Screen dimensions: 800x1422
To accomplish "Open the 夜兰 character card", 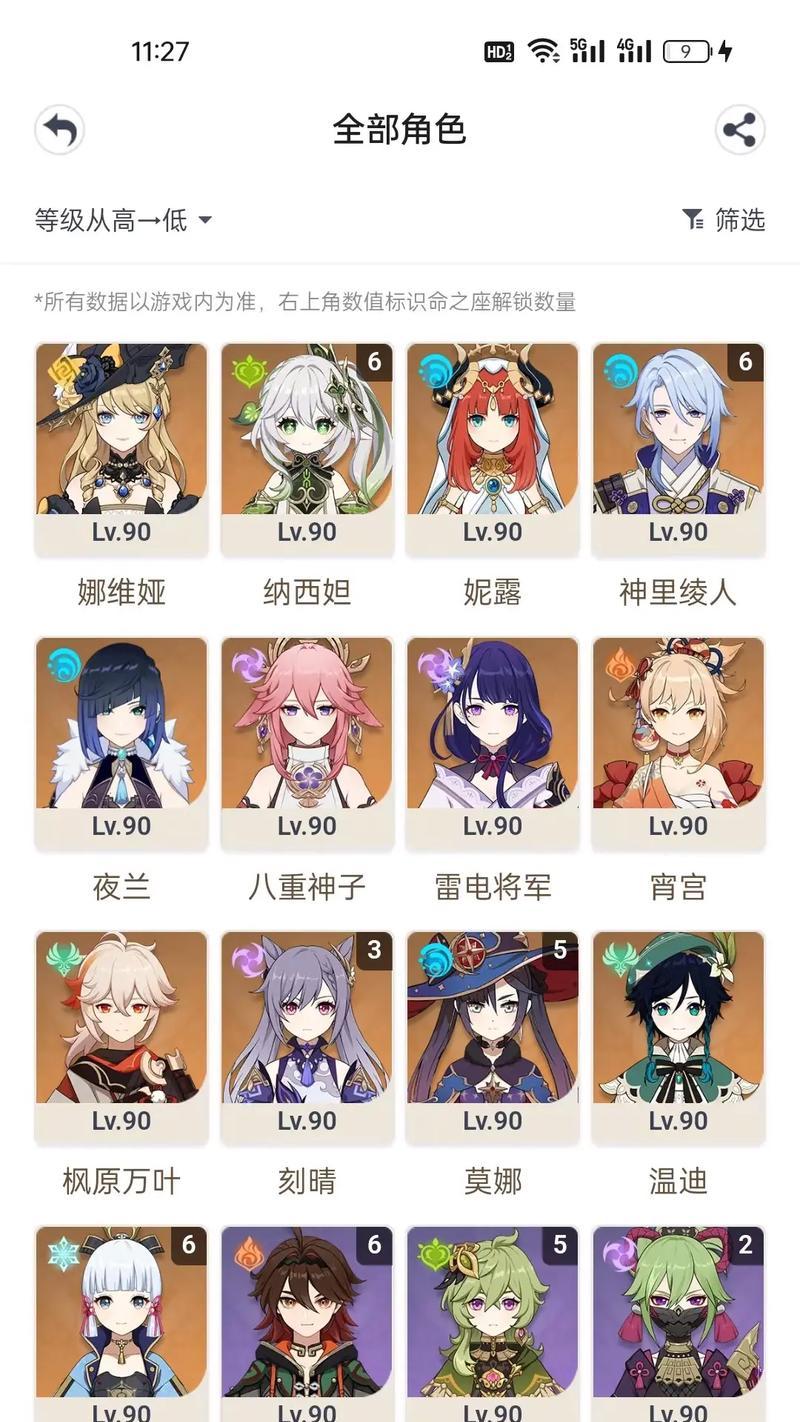I will click(x=121, y=744).
